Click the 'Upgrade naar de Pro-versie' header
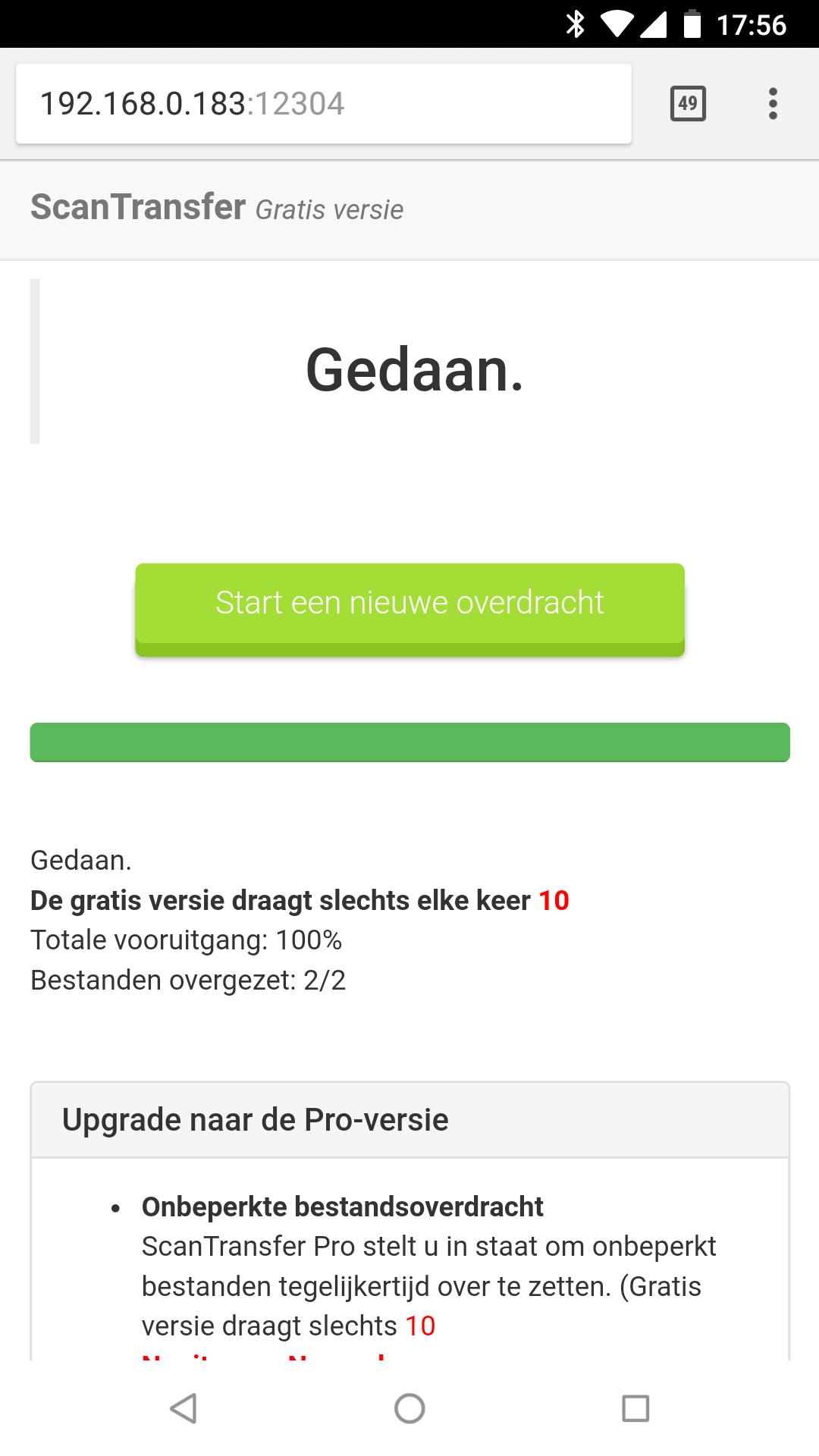The height and width of the screenshot is (1456, 819). coord(256,1119)
